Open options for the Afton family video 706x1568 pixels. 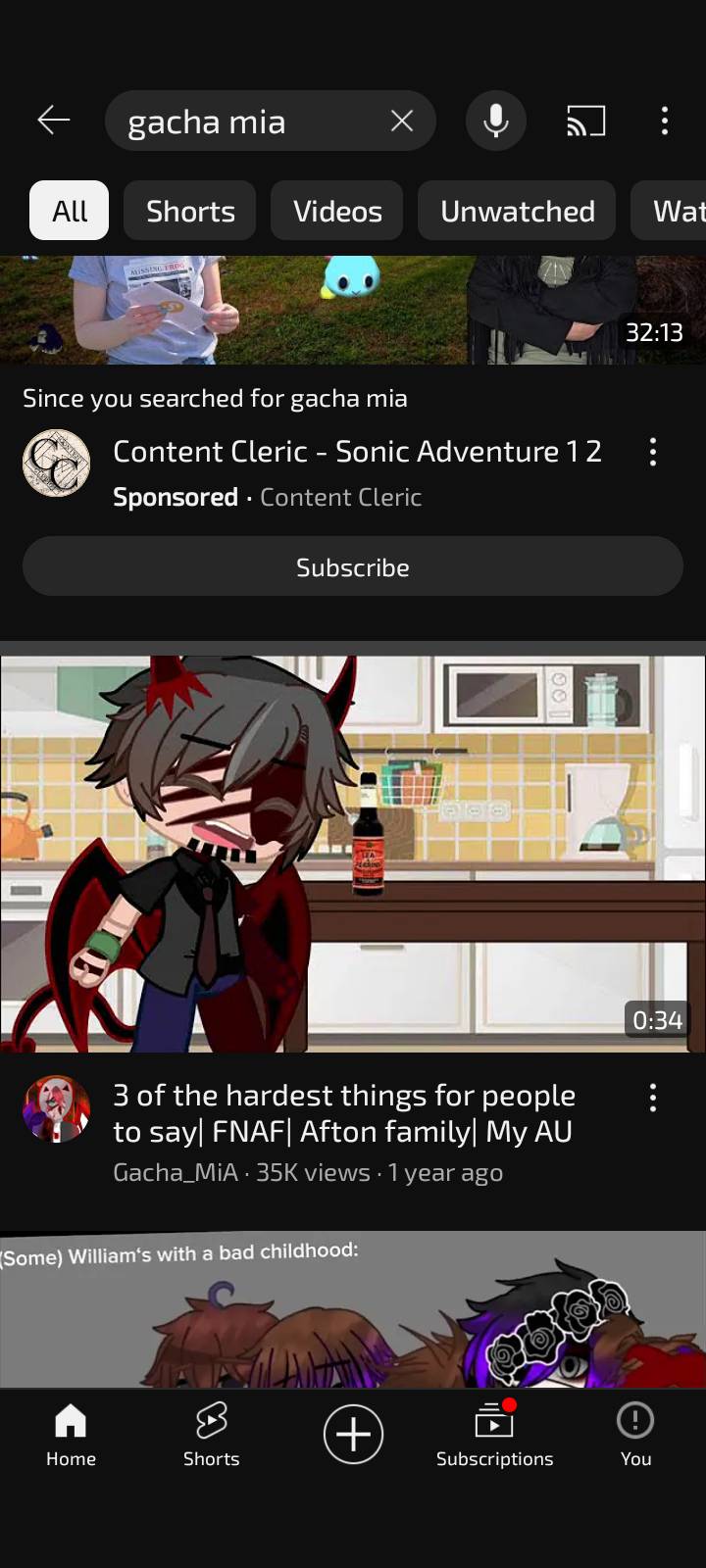click(653, 1098)
